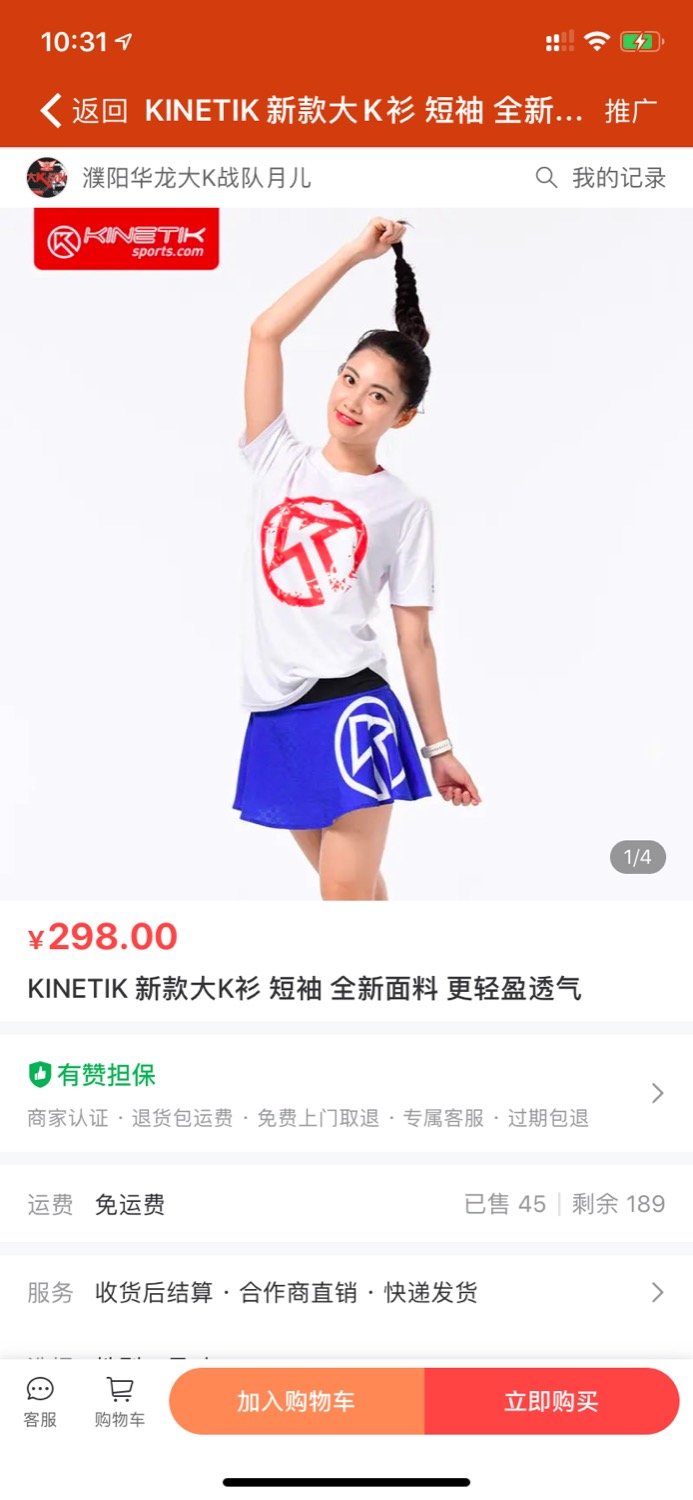Image resolution: width=693 pixels, height=1500 pixels.
Task: Open 我的记录 search records
Action: tap(602, 178)
